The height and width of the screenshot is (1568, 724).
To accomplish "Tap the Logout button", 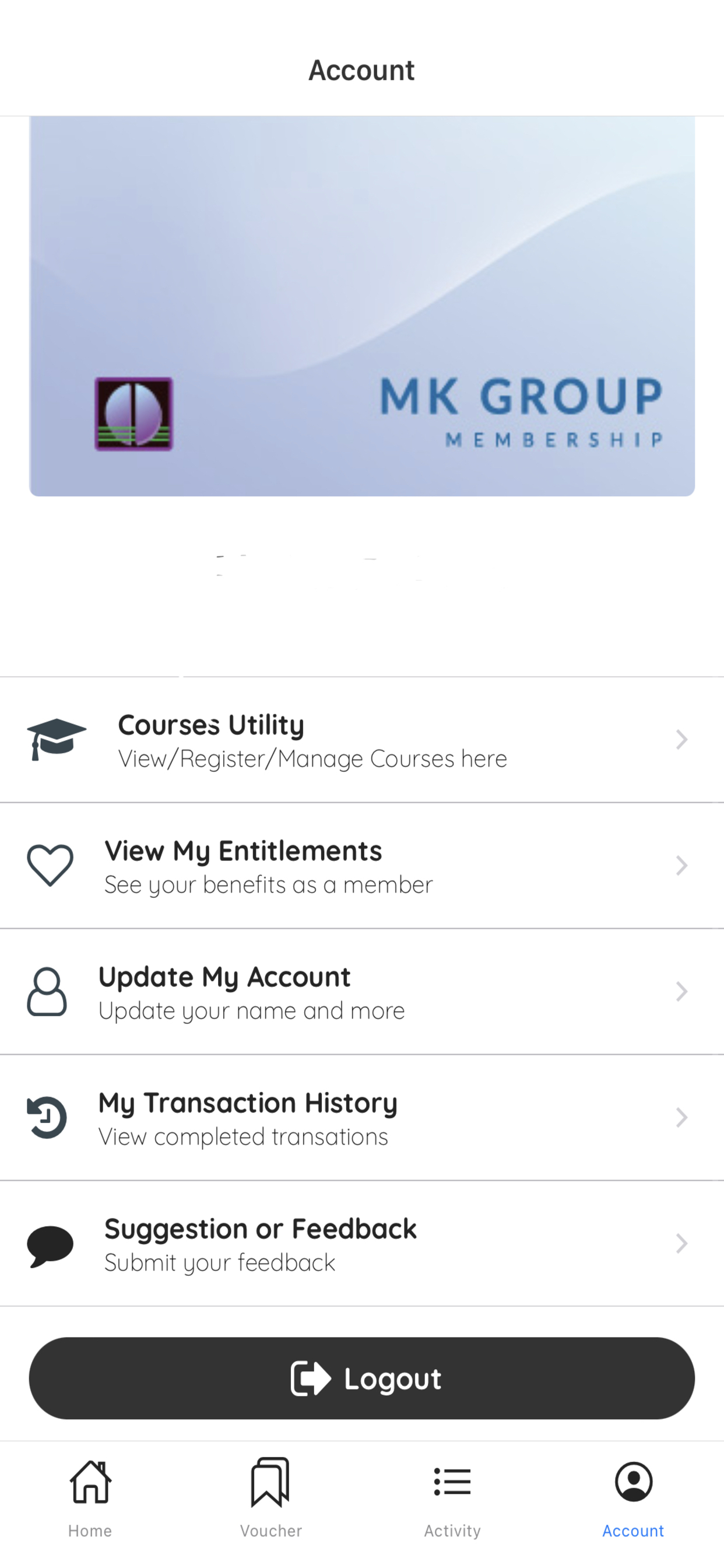I will click(362, 1378).
